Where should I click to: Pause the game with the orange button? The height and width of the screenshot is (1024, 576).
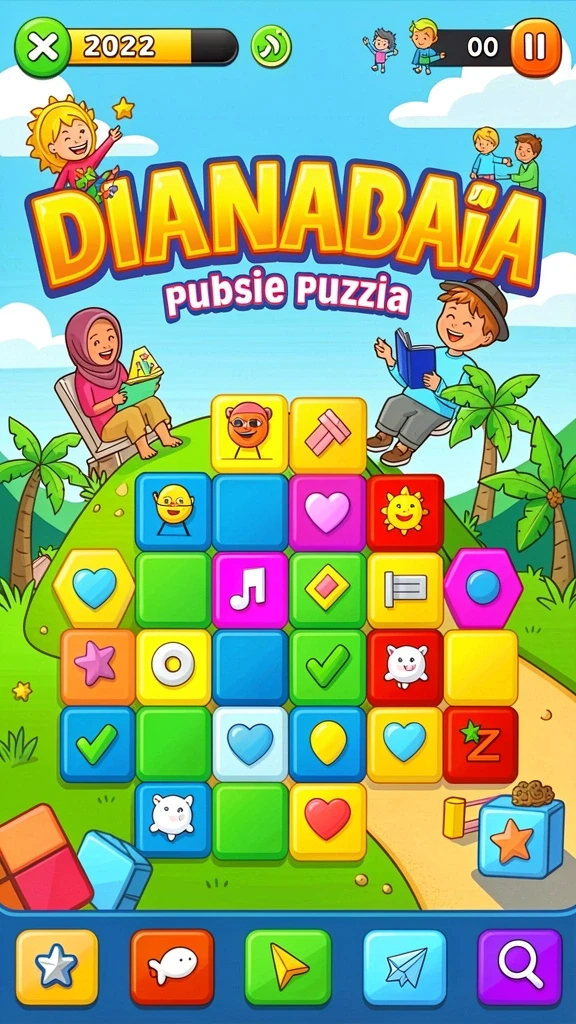click(535, 48)
